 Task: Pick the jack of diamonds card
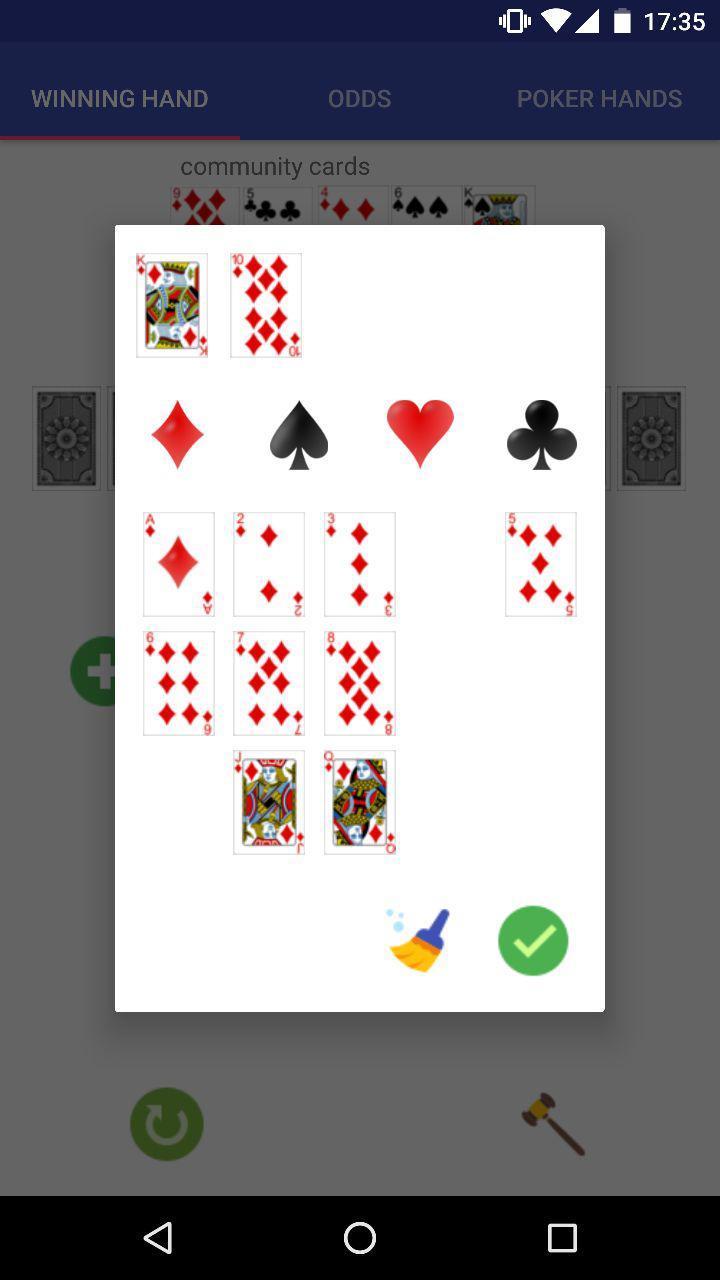(269, 802)
